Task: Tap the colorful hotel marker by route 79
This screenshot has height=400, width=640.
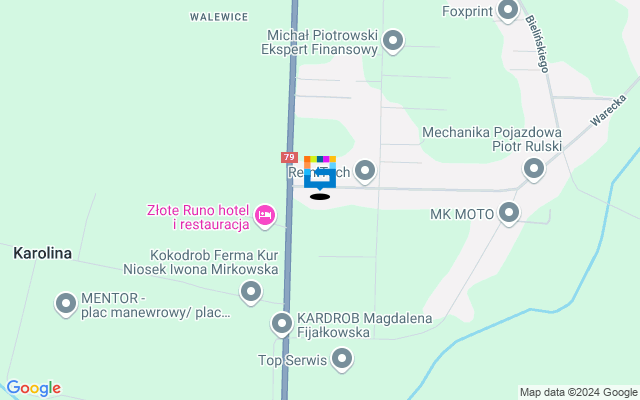Action: pos(320,173)
